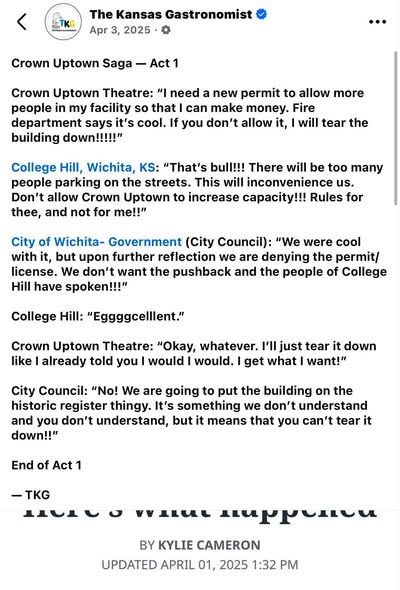Image resolution: width=400 pixels, height=590 pixels.
Task: Open the article preview by Kylie Cameron
Action: tap(200, 549)
